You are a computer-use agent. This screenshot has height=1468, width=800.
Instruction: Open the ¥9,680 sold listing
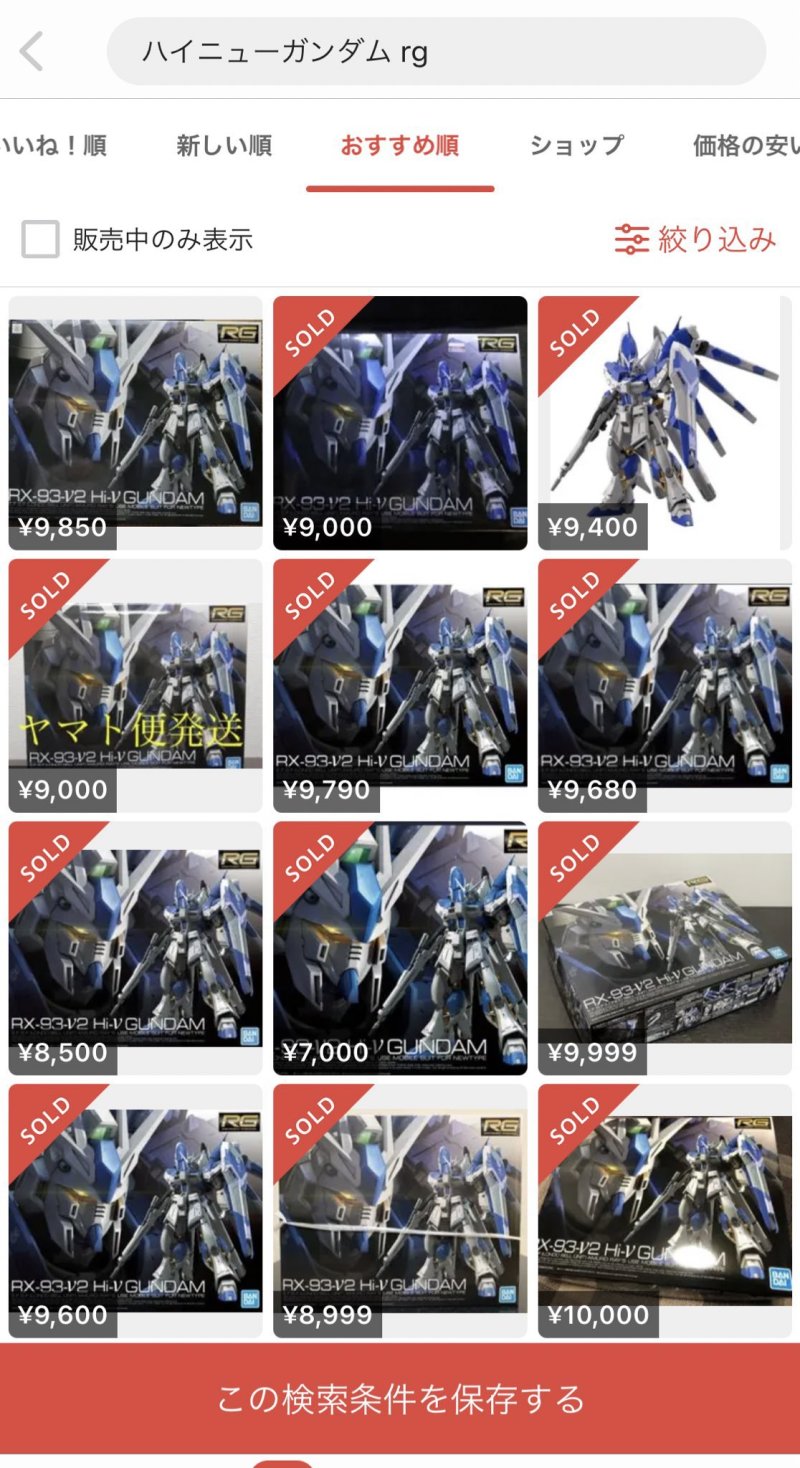664,685
